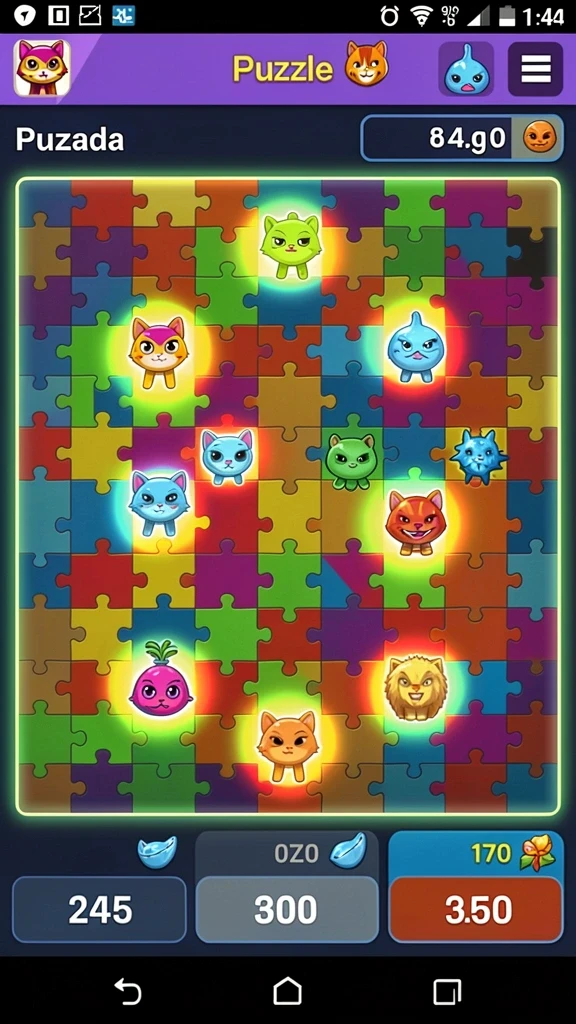The width and height of the screenshot is (576, 1024).
Task: Tap the blue droplet character icon in header
Action: [466, 69]
